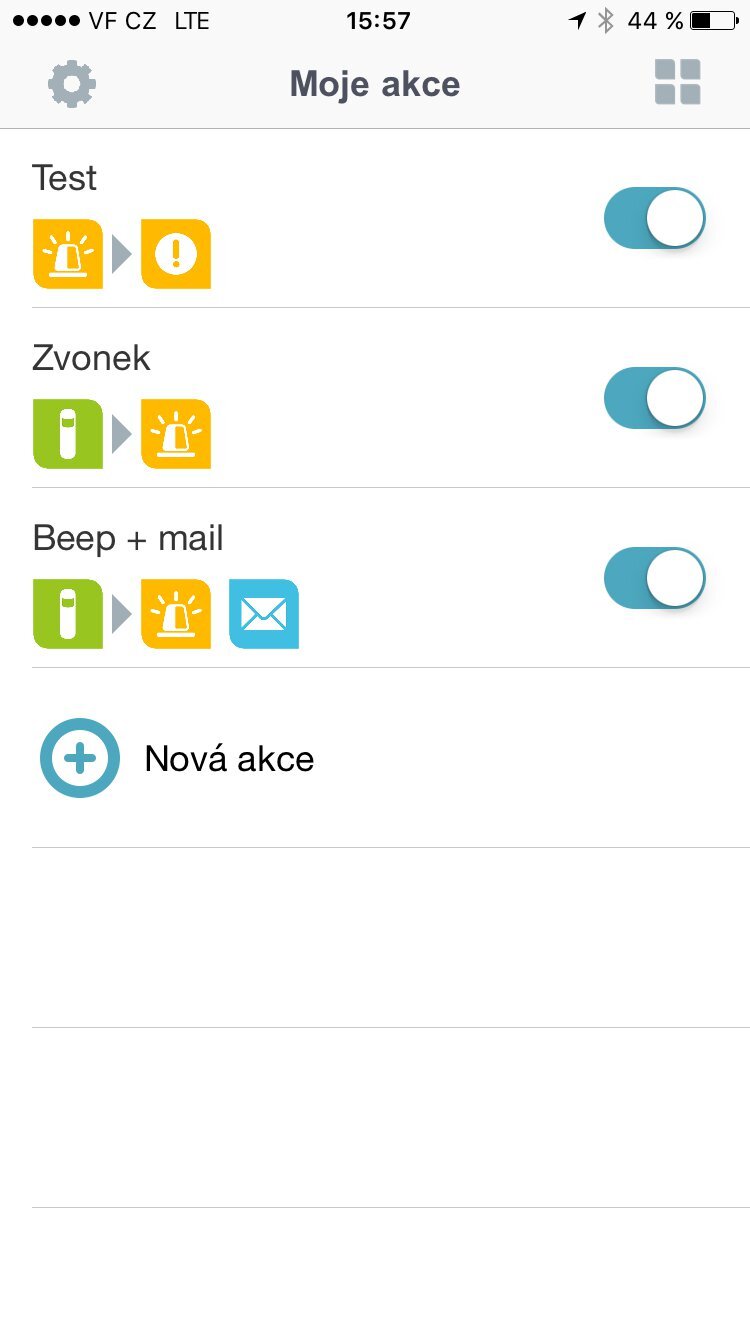Select the Moje akce title
Viewport: 750px width, 1334px height.
[x=374, y=84]
